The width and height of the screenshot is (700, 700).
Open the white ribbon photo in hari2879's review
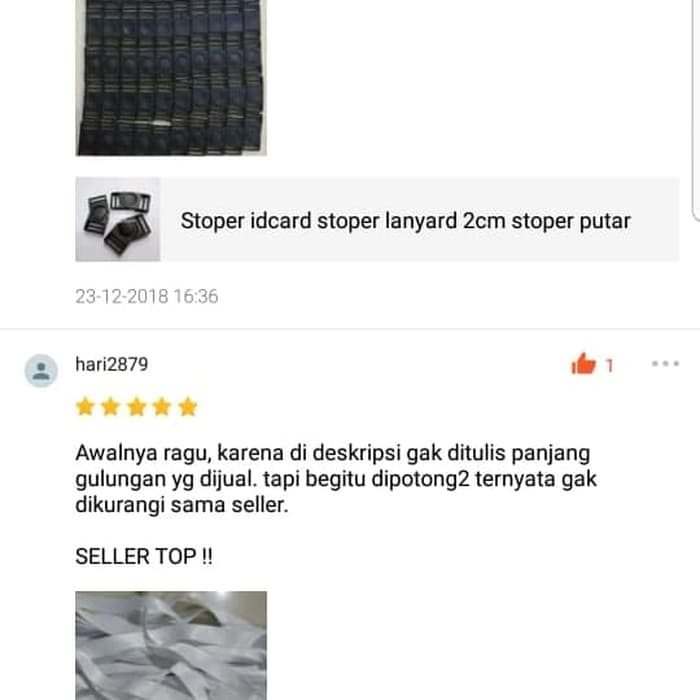tap(171, 645)
